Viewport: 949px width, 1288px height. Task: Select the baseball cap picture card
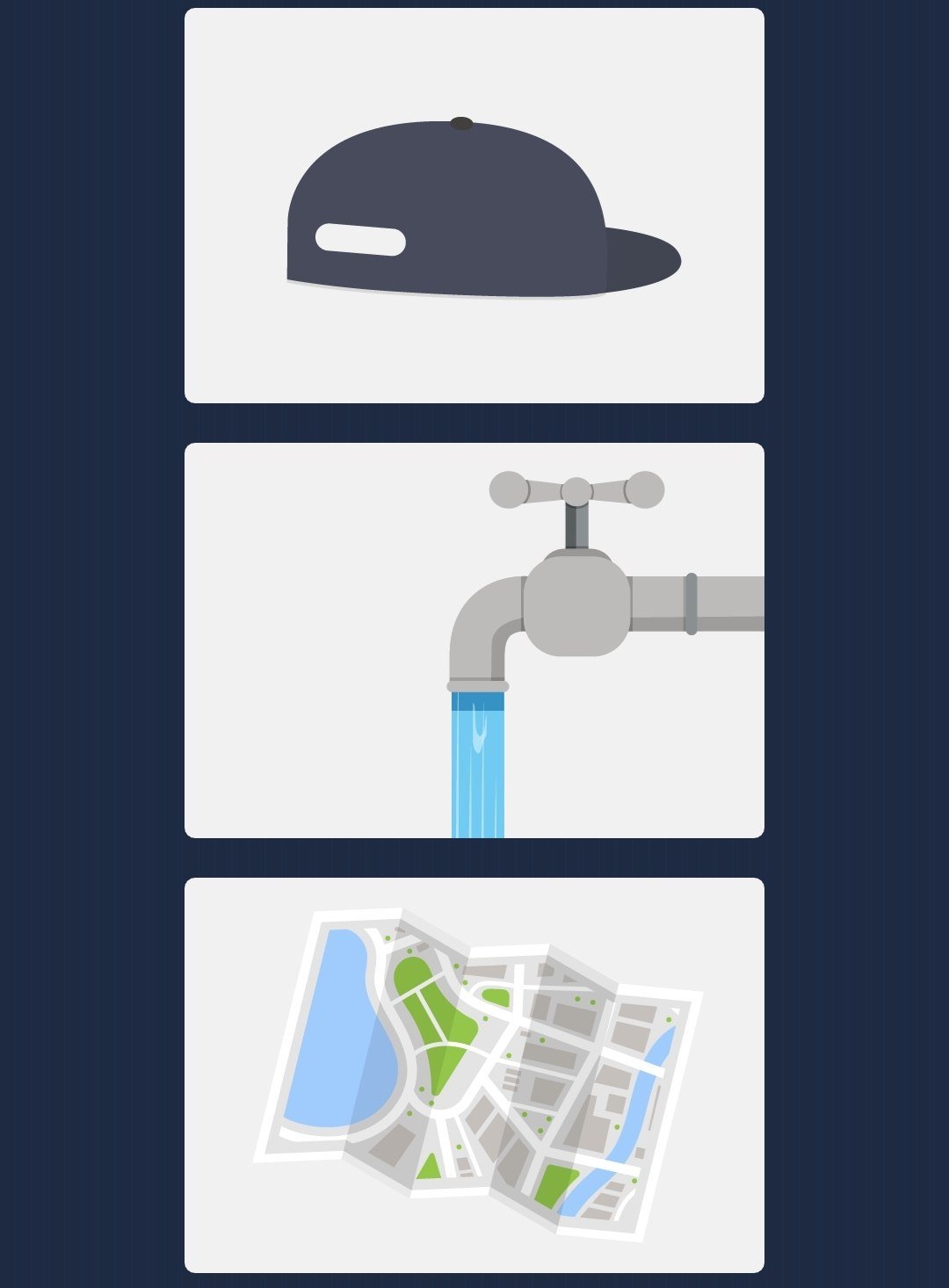click(x=474, y=206)
